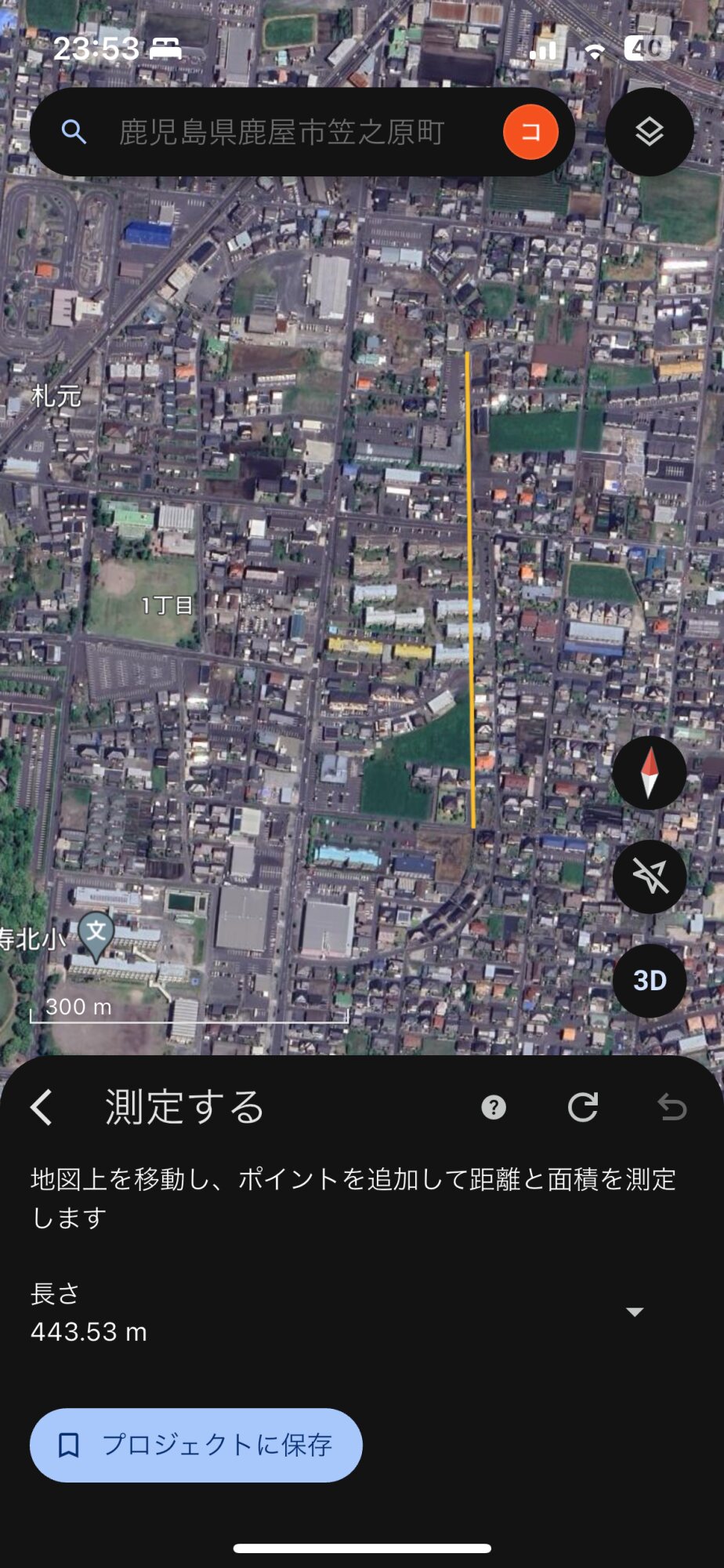Open the 寿北小 school place marker

[x=96, y=933]
